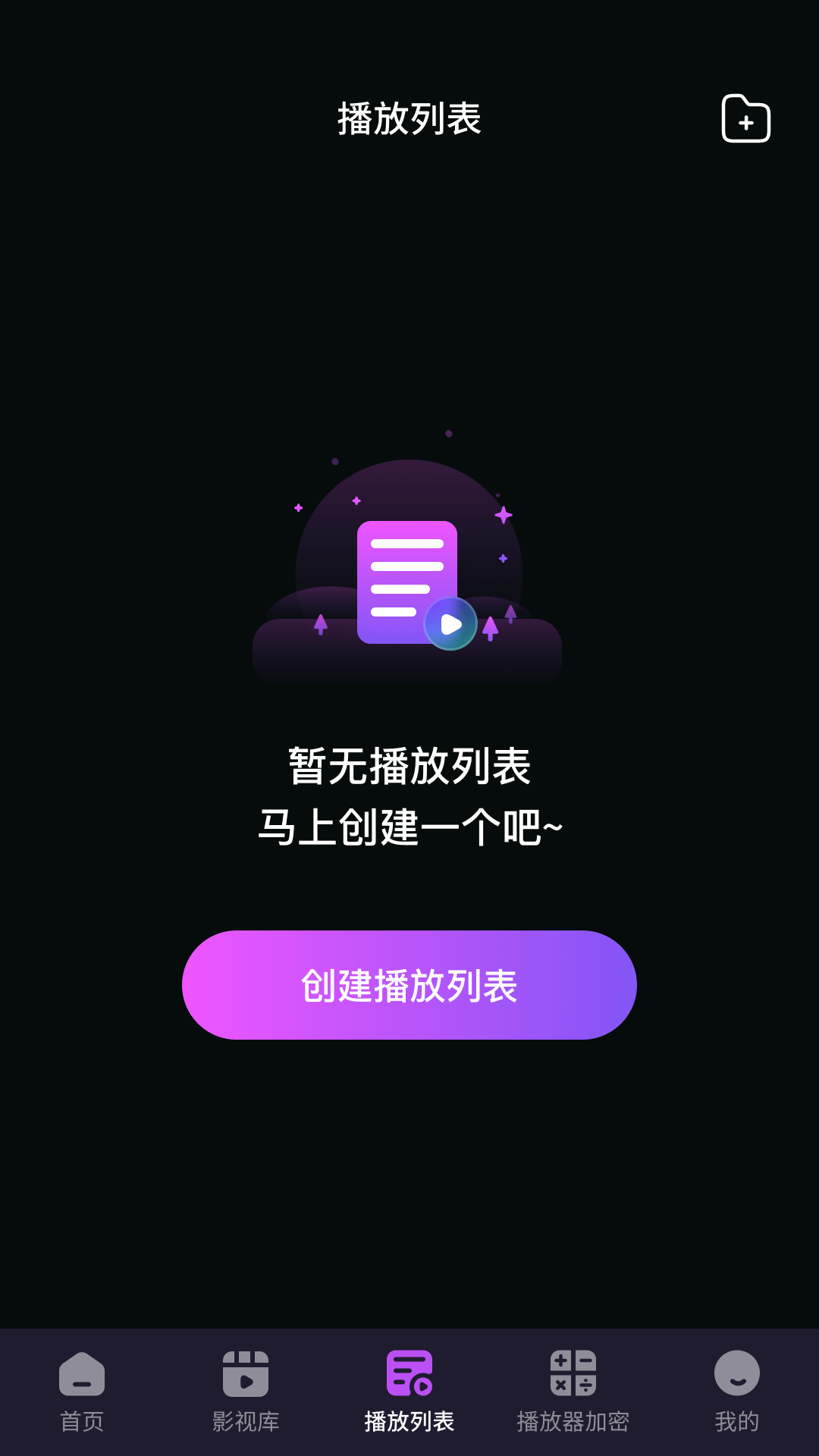The image size is (819, 1456).
Task: Switch to the 影视库 tab
Action: 246,1392
